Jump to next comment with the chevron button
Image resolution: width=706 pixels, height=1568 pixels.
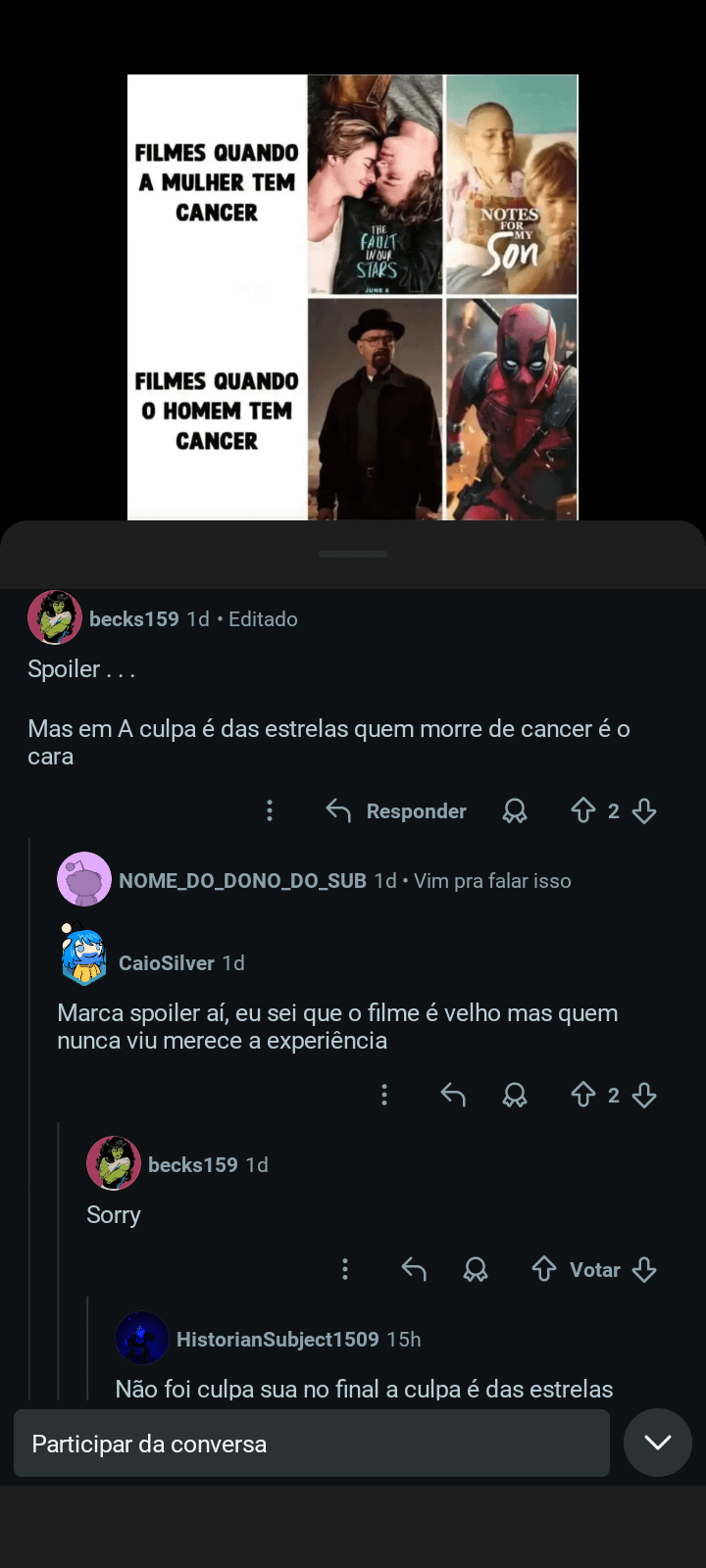658,1443
